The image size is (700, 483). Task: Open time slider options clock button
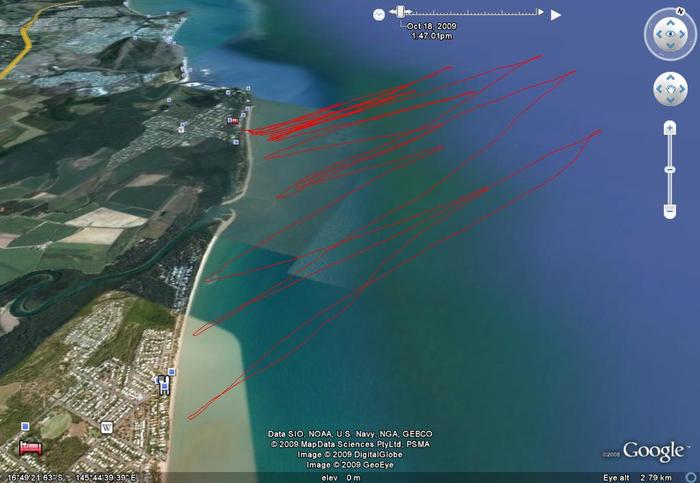point(379,14)
